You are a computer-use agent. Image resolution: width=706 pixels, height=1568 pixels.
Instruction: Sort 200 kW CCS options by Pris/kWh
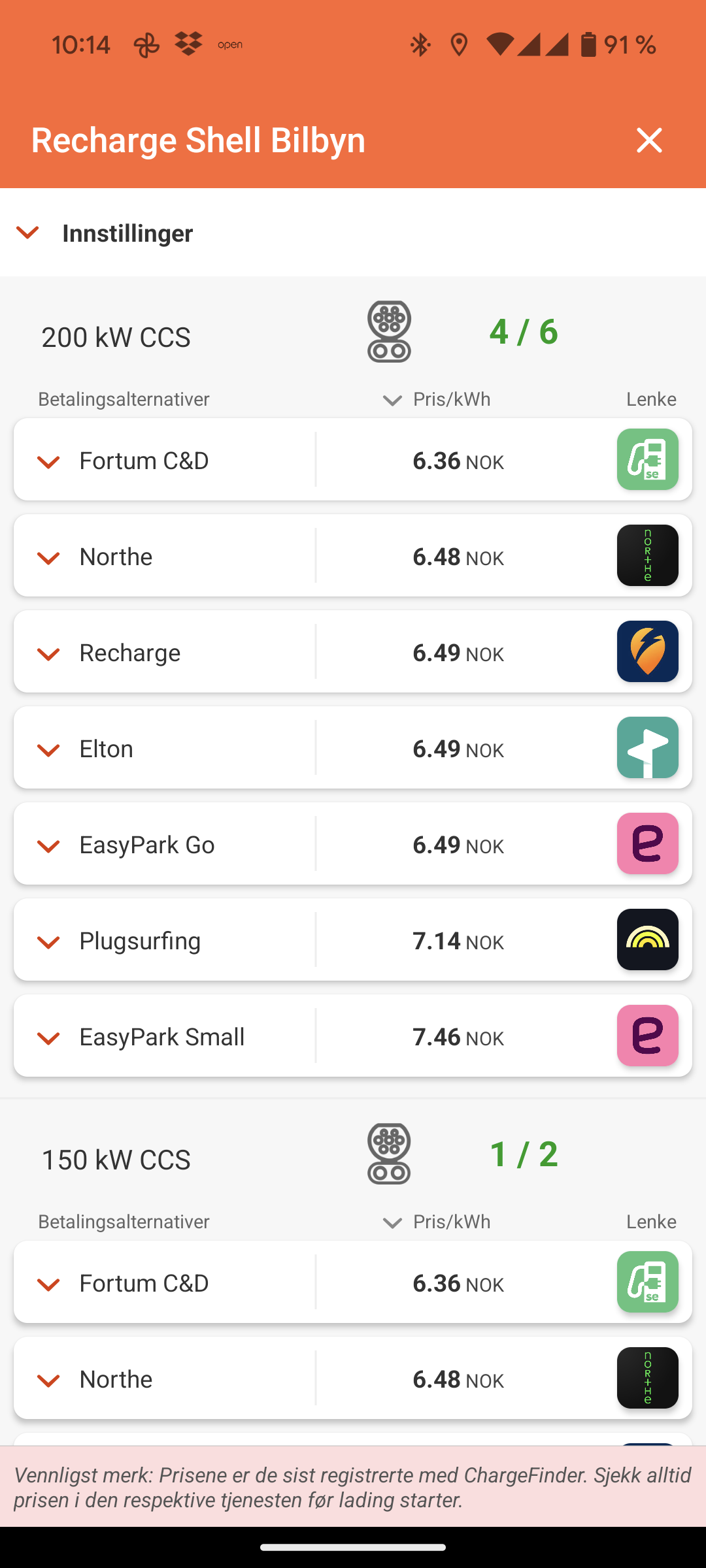click(x=437, y=399)
